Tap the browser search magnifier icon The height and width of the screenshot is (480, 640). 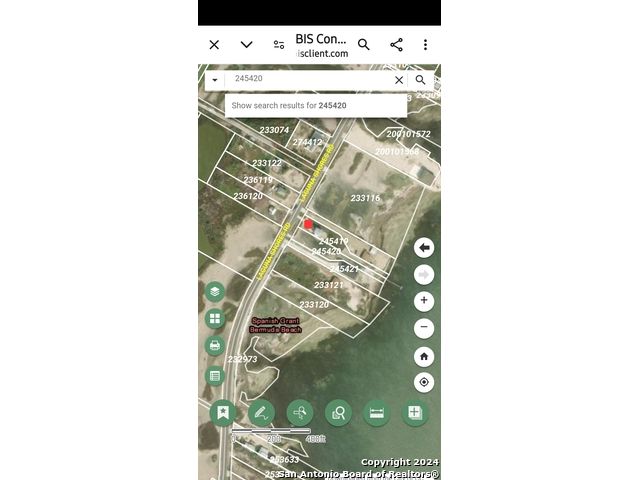pos(364,45)
